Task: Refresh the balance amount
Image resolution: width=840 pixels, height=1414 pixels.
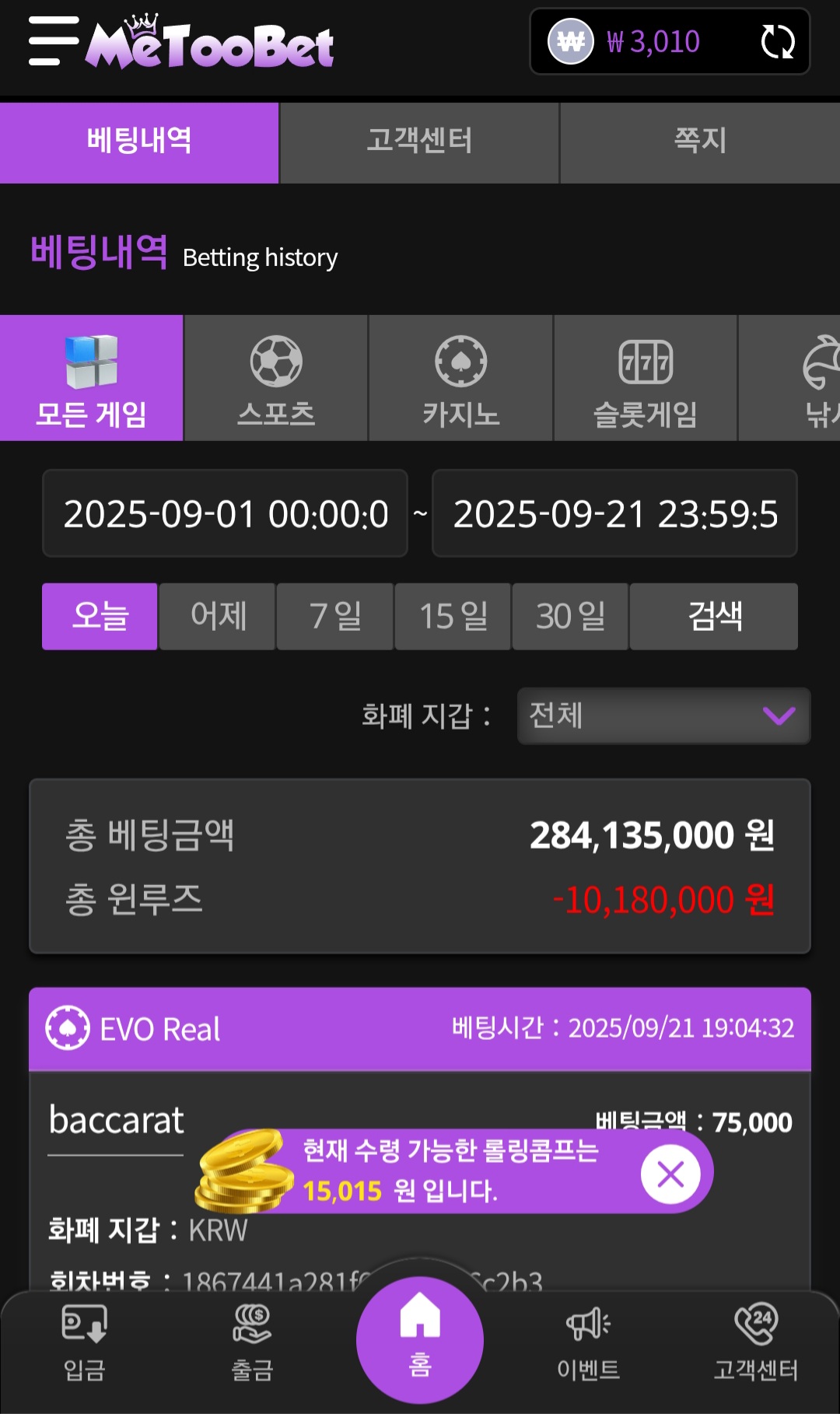Action: (x=777, y=42)
